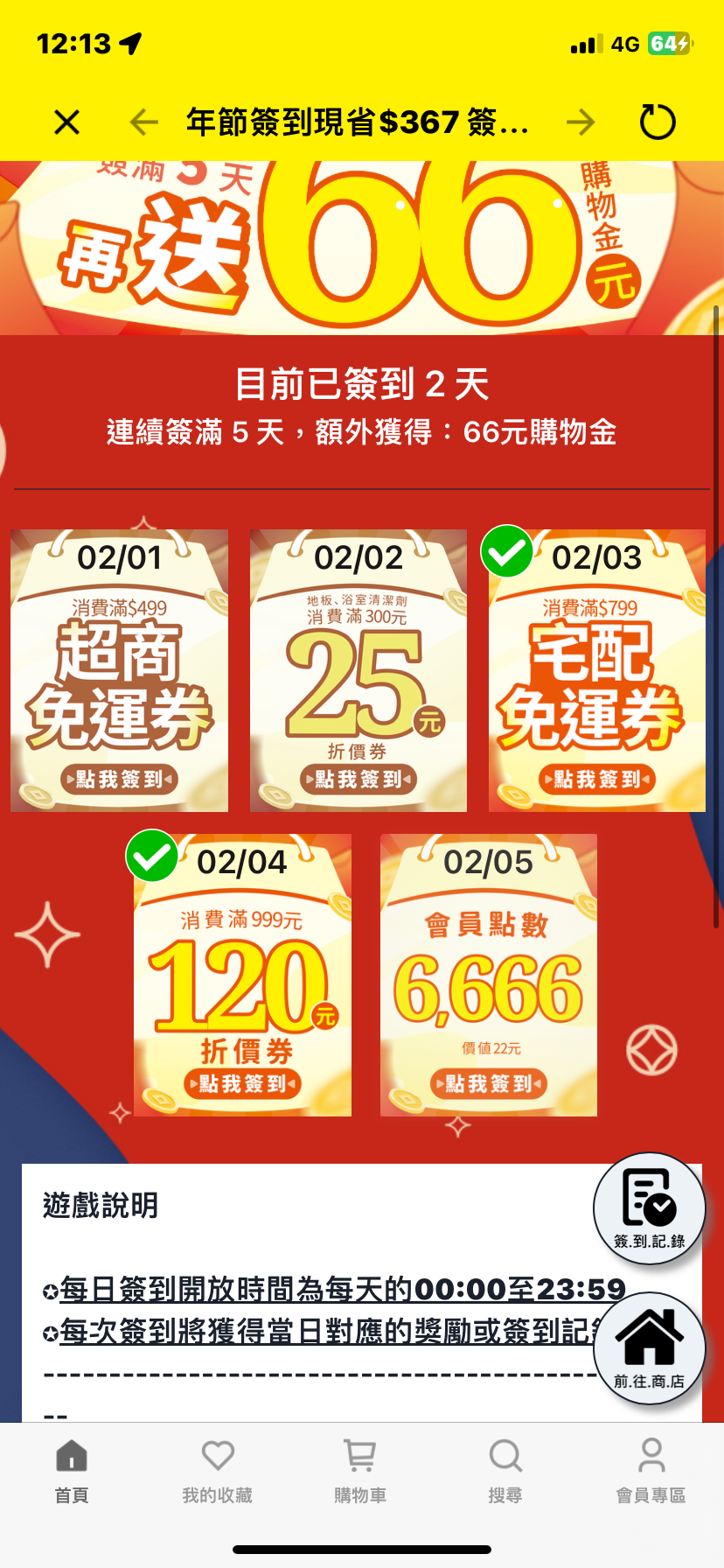Open the 02/04 120元折價券 card
724x1568 pixels.
(242, 1083)
